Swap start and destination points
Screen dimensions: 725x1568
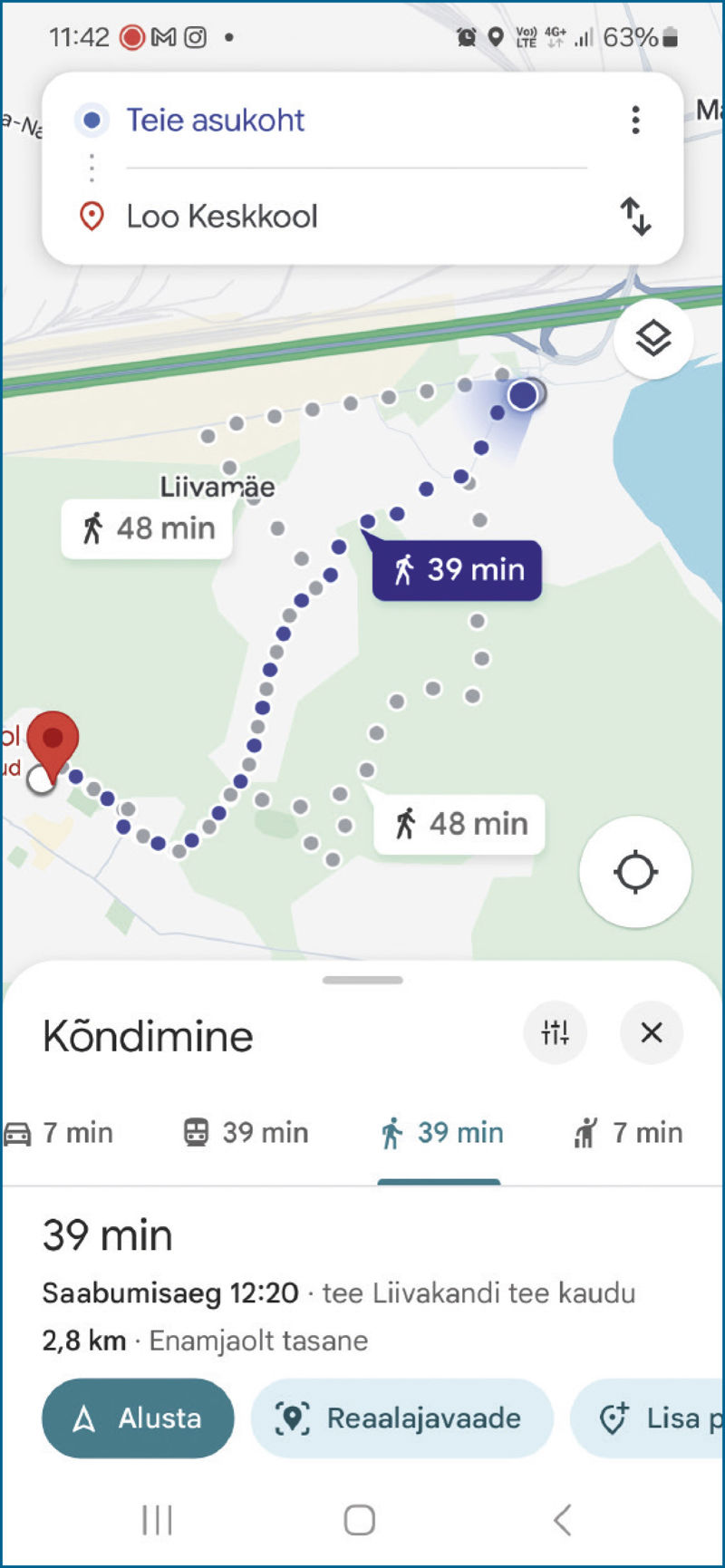click(635, 217)
